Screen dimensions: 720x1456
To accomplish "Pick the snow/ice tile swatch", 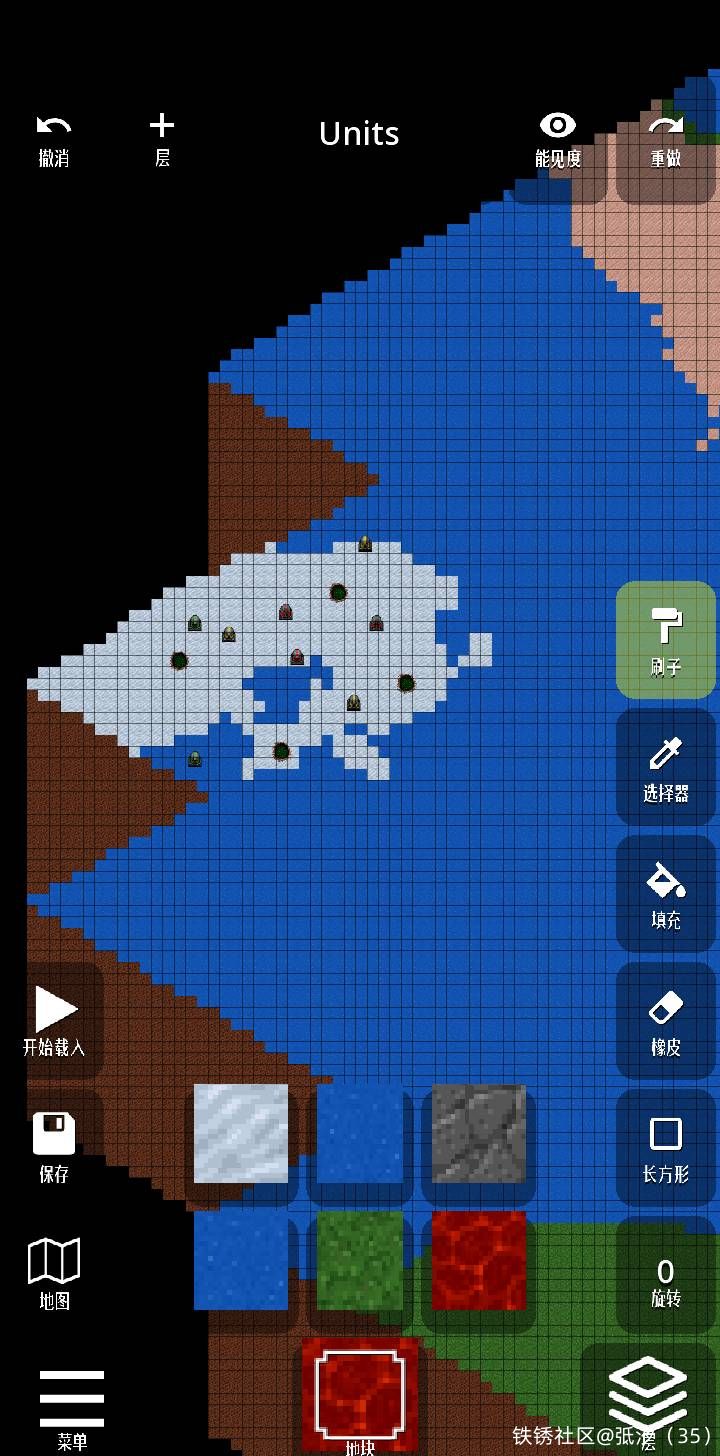I will pos(241,1133).
